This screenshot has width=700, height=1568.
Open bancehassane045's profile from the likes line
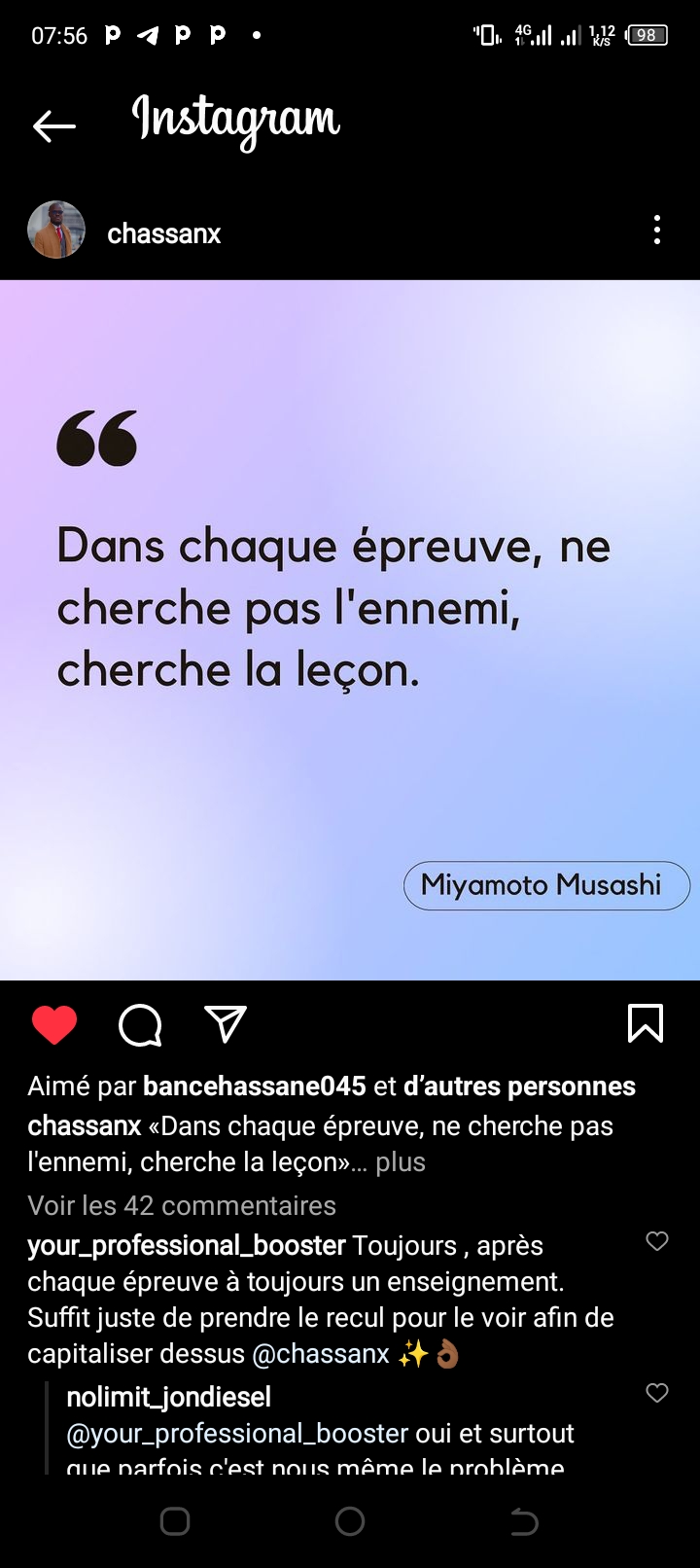254,1087
